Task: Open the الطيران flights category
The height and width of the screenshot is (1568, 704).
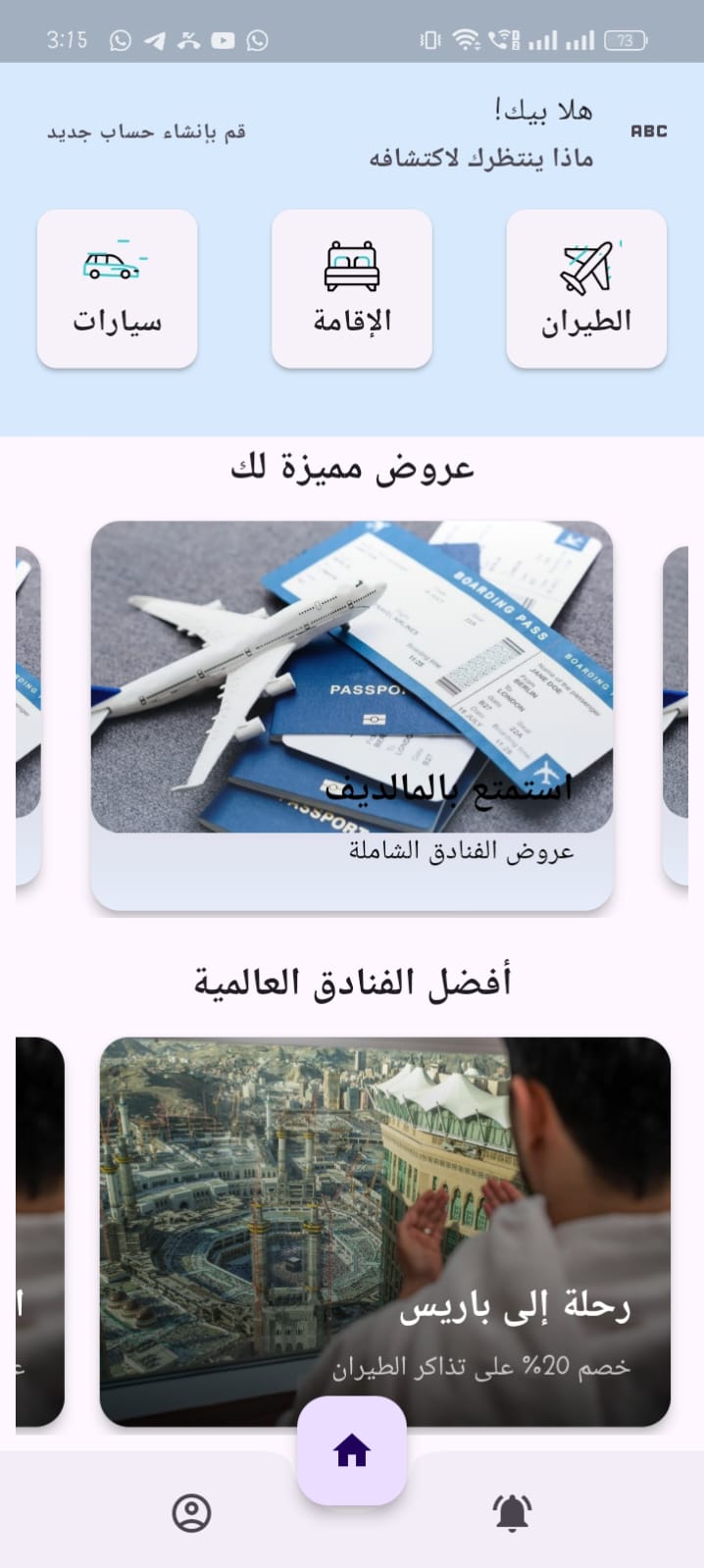Action: click(x=585, y=289)
